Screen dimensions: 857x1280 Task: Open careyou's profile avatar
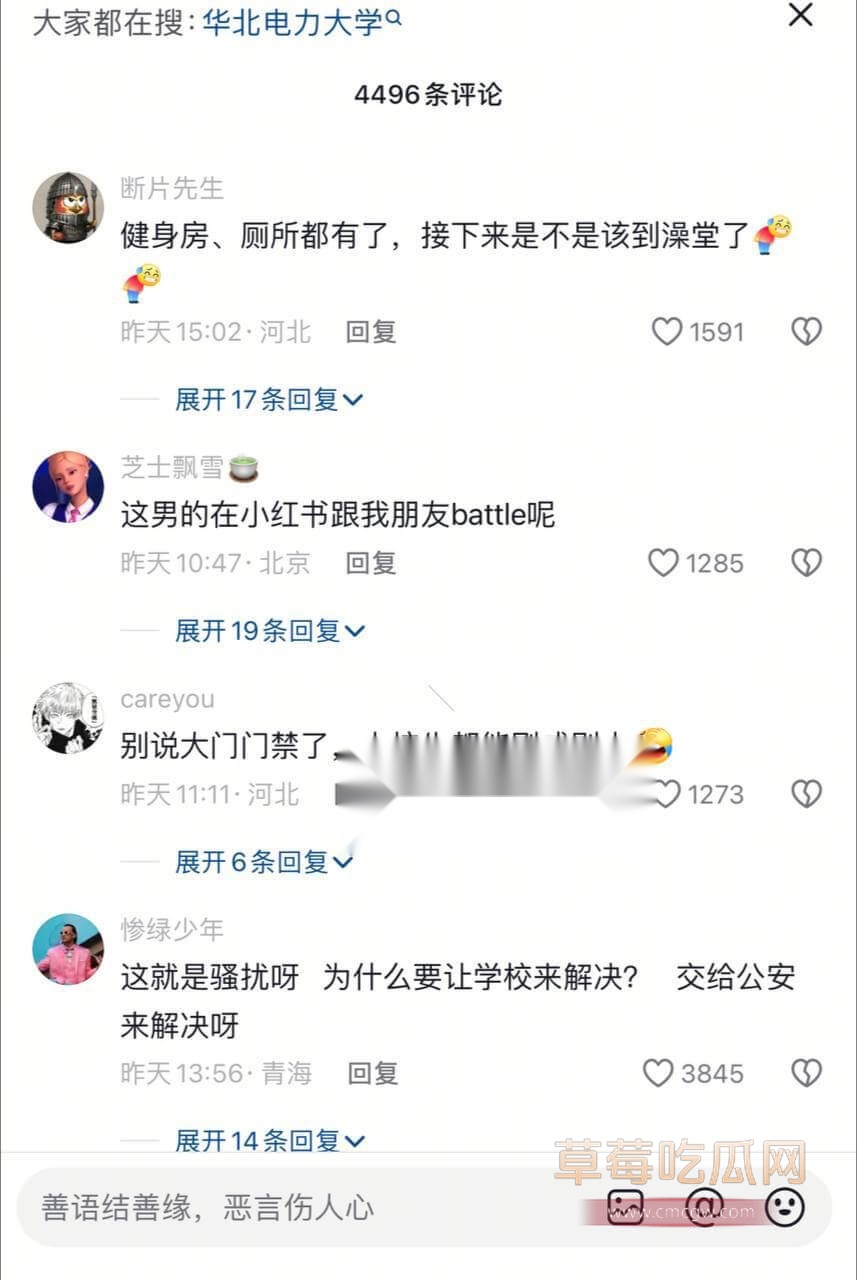pyautogui.click(x=68, y=718)
